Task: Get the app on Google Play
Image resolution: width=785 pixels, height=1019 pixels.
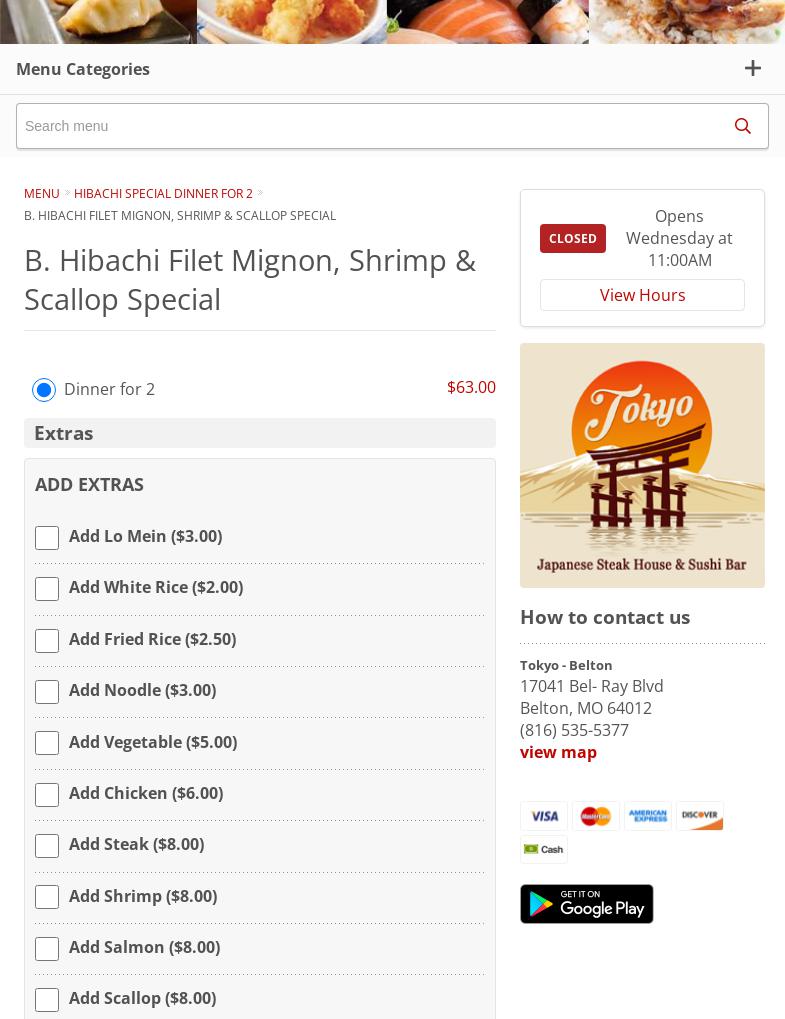Action: tap(586, 904)
